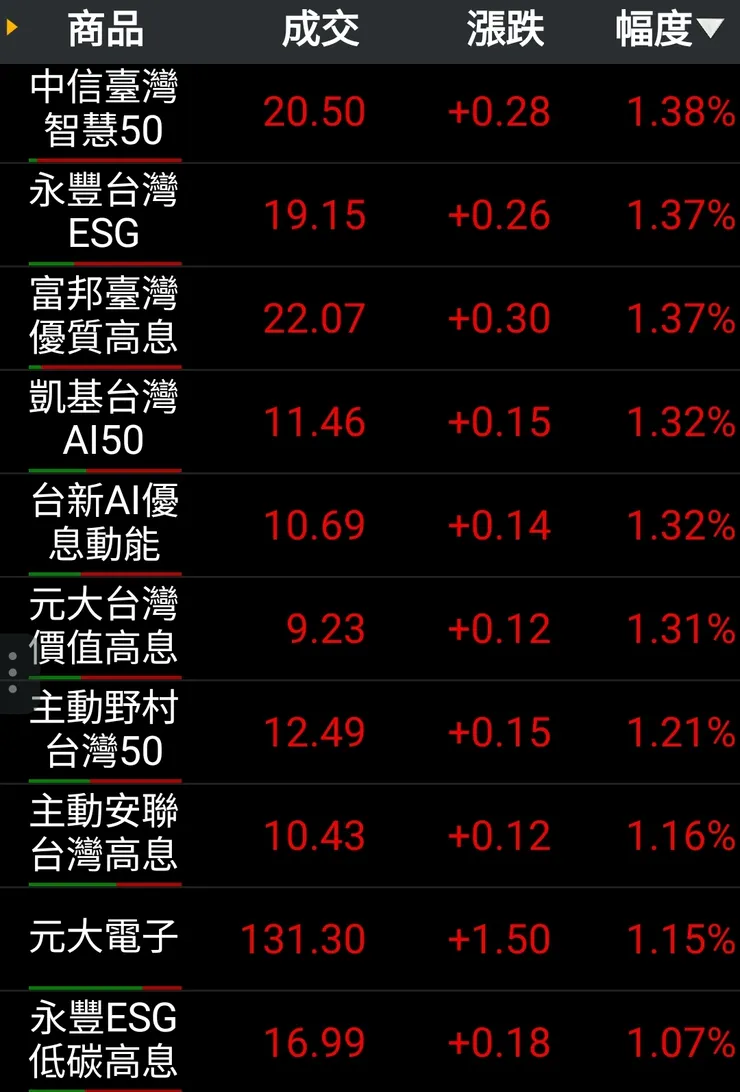Screen dimensions: 740x1092
Task: Sort the list by 漲跌 column
Action: click(x=505, y=30)
